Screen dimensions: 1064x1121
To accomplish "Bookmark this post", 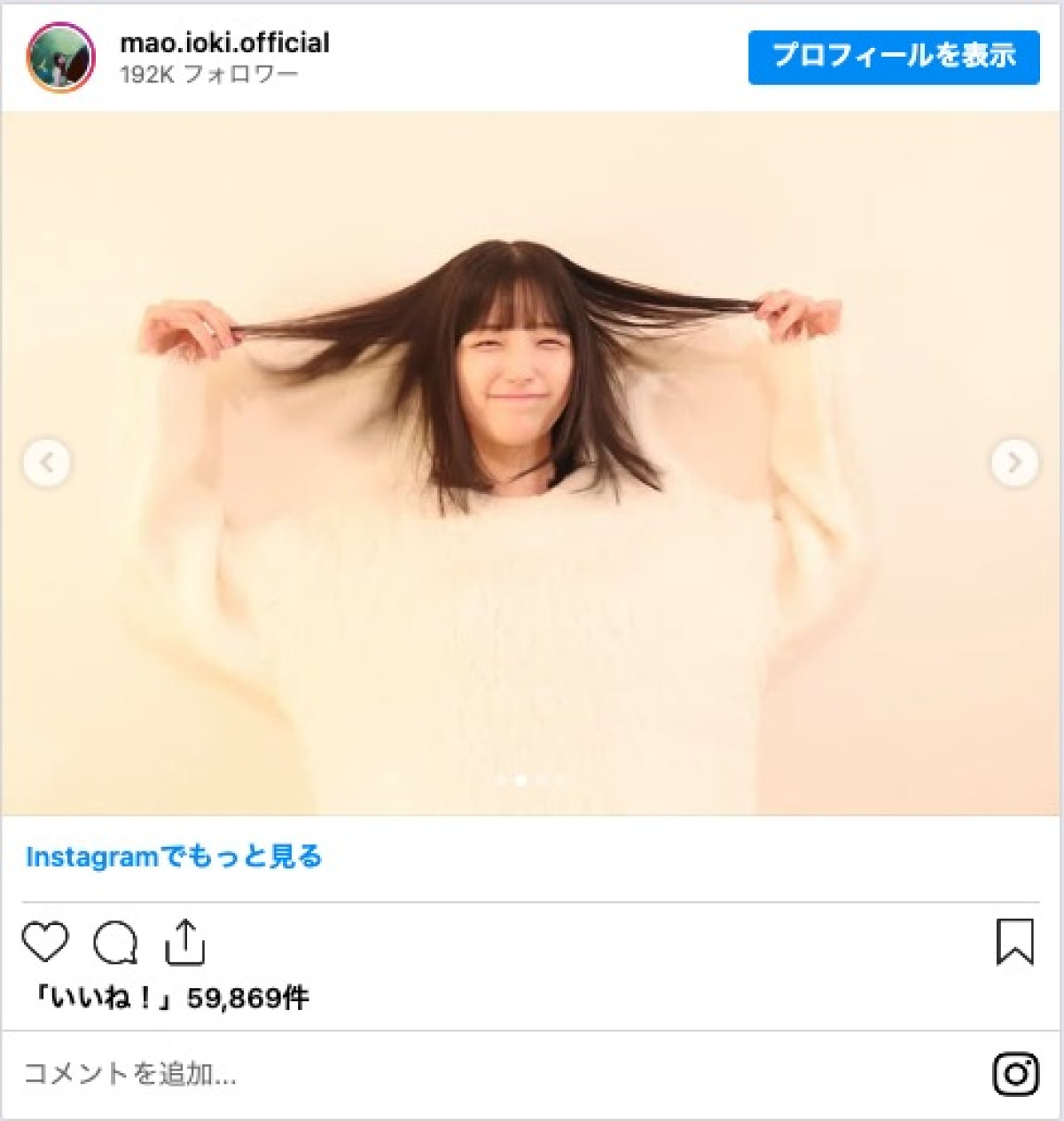I will [x=1014, y=942].
